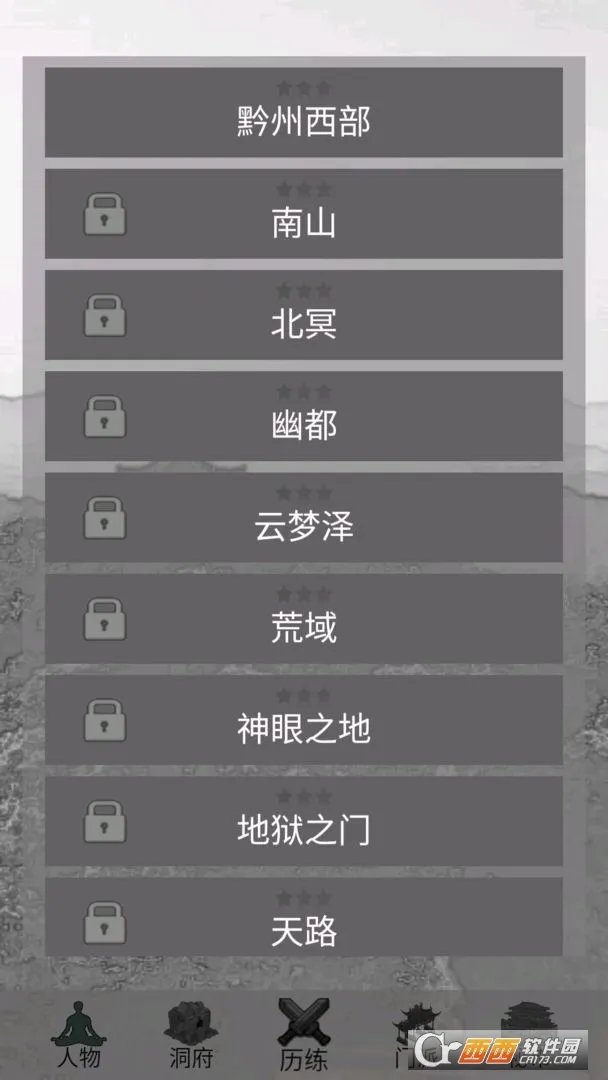608x1080 pixels.
Task: Switch to the 人物 tab
Action: click(x=76, y=1035)
